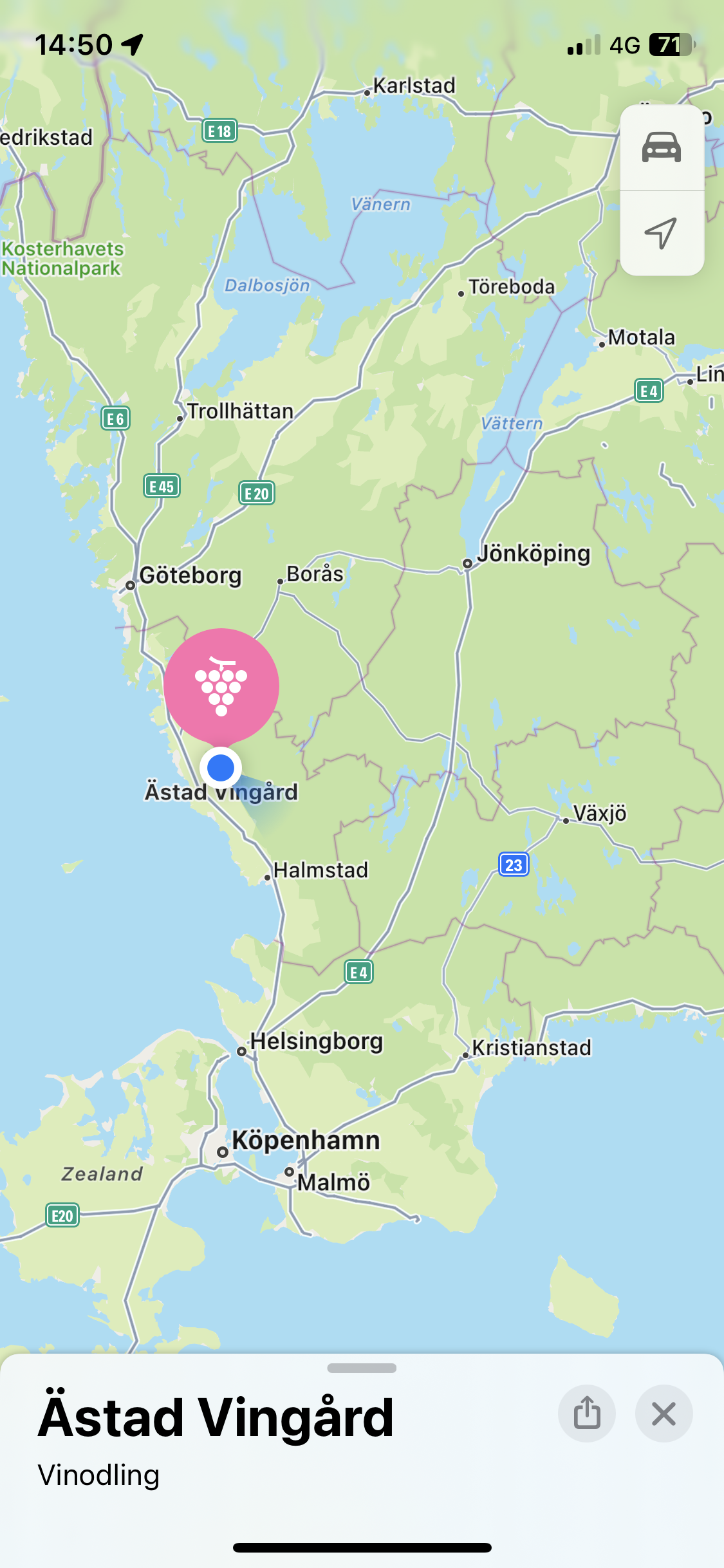The image size is (724, 1568).
Task: Share Ästad Vingård location
Action: pos(586,1413)
